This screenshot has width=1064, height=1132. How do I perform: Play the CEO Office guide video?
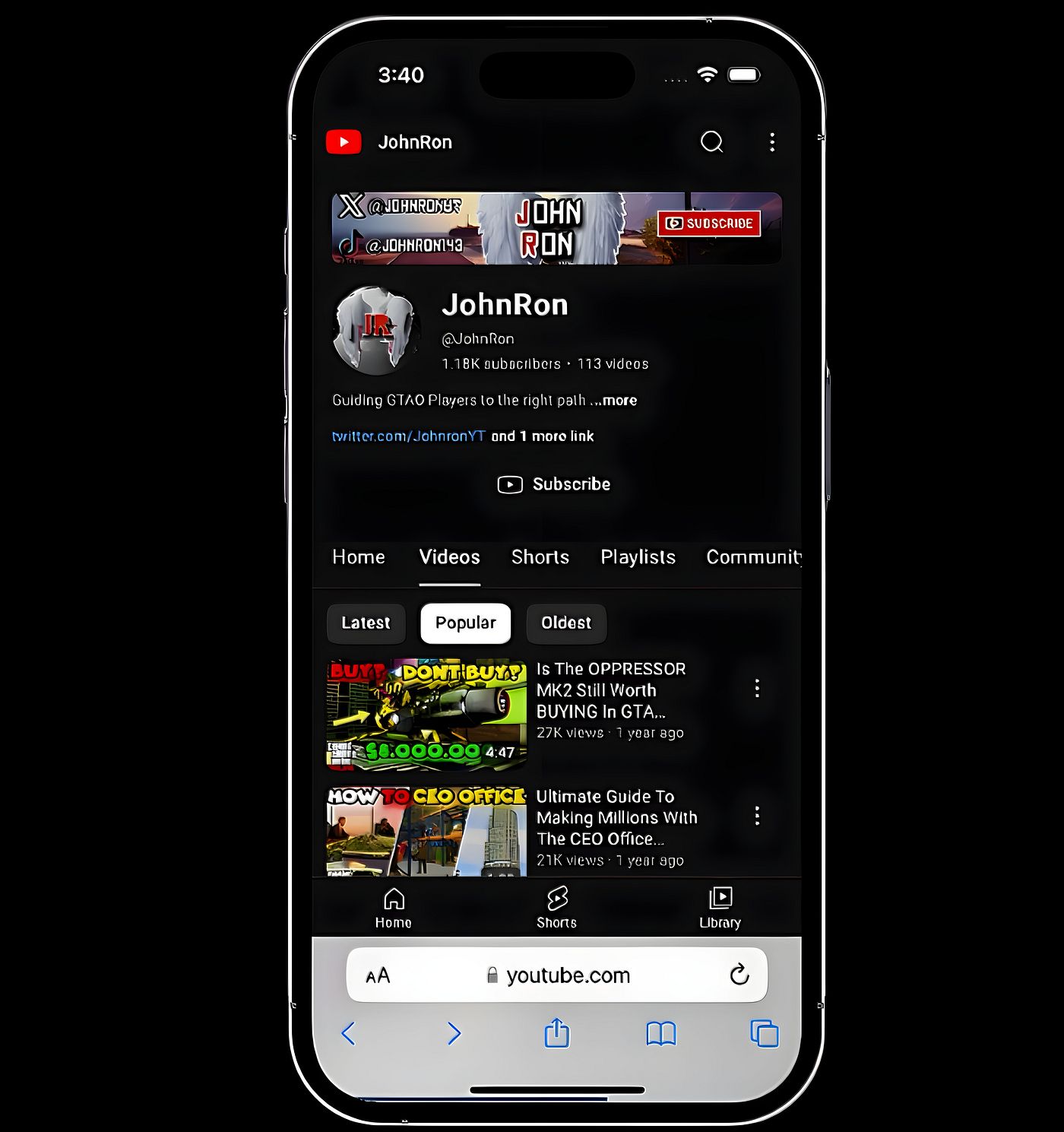click(426, 832)
